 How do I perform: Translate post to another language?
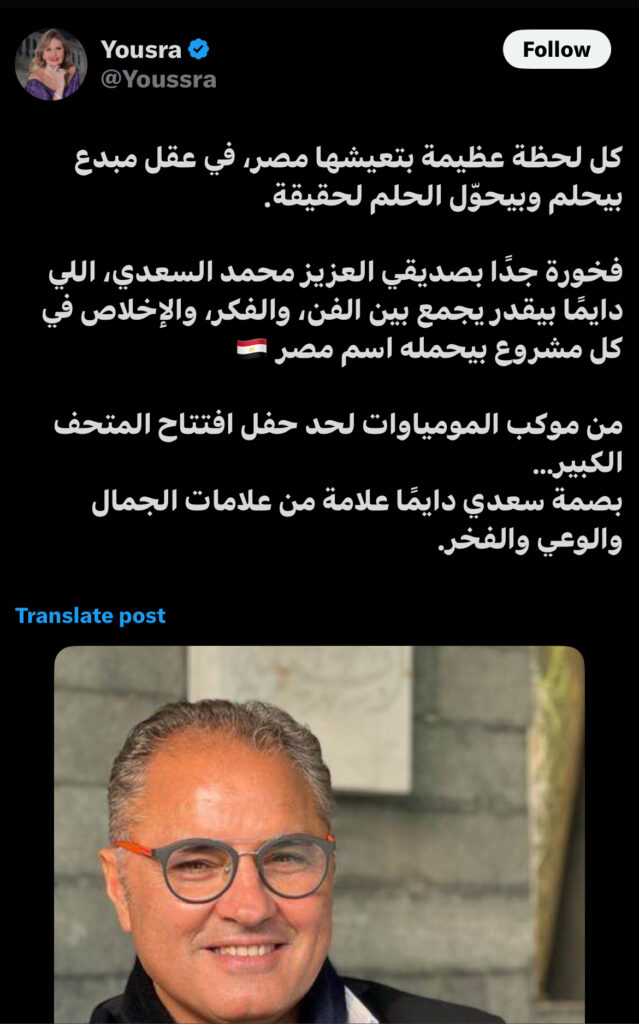tap(90, 616)
